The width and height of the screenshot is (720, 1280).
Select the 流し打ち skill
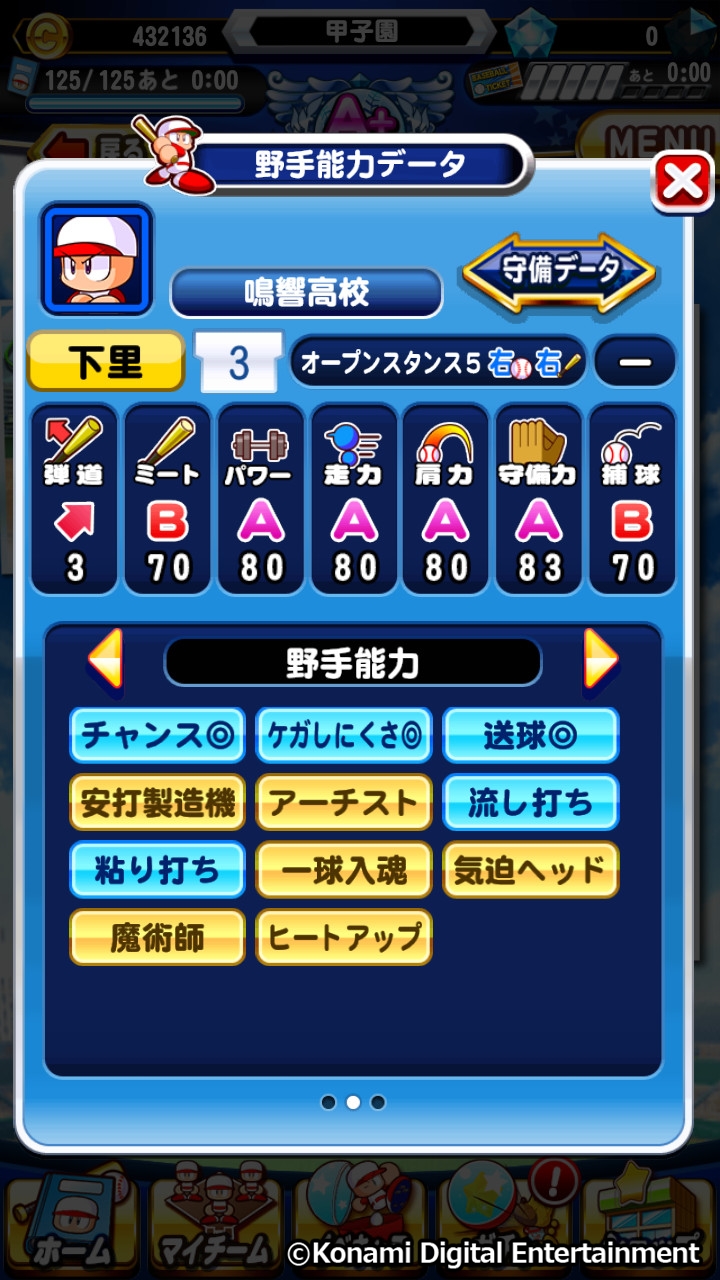[531, 802]
